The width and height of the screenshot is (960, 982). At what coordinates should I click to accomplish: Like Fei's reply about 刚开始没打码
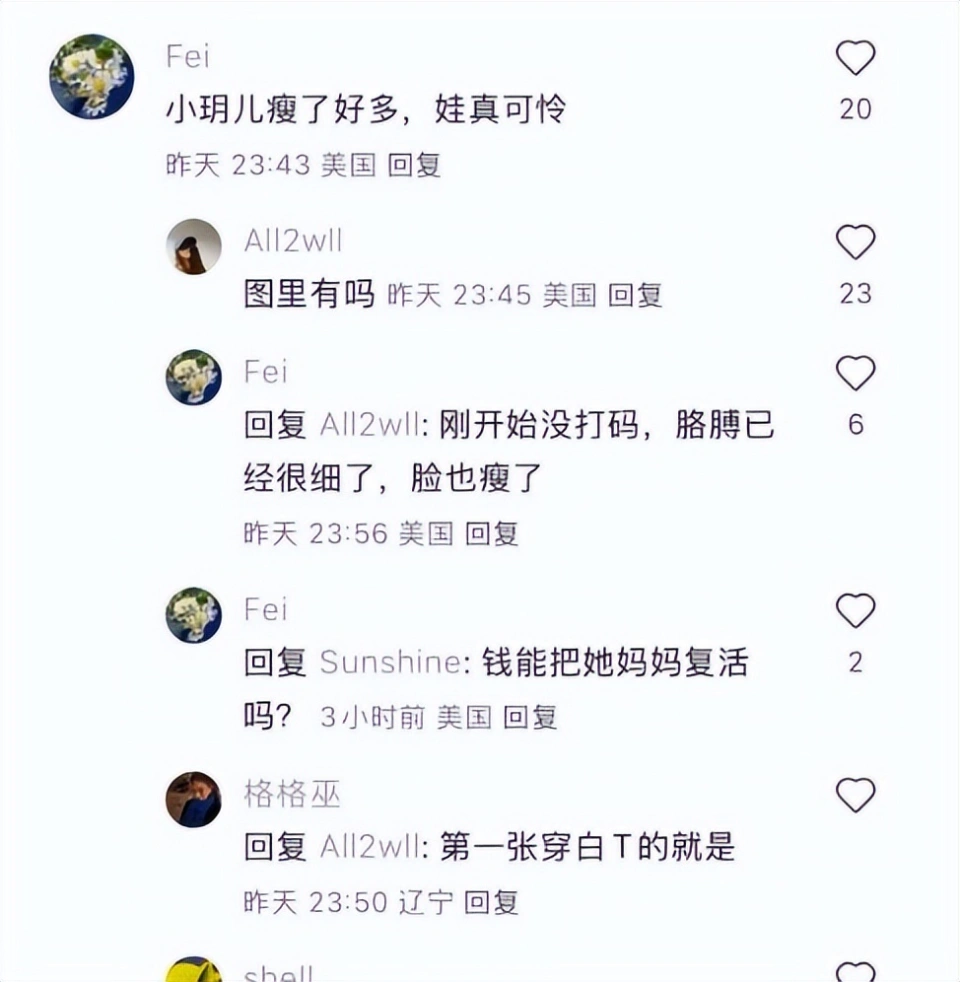[x=855, y=374]
